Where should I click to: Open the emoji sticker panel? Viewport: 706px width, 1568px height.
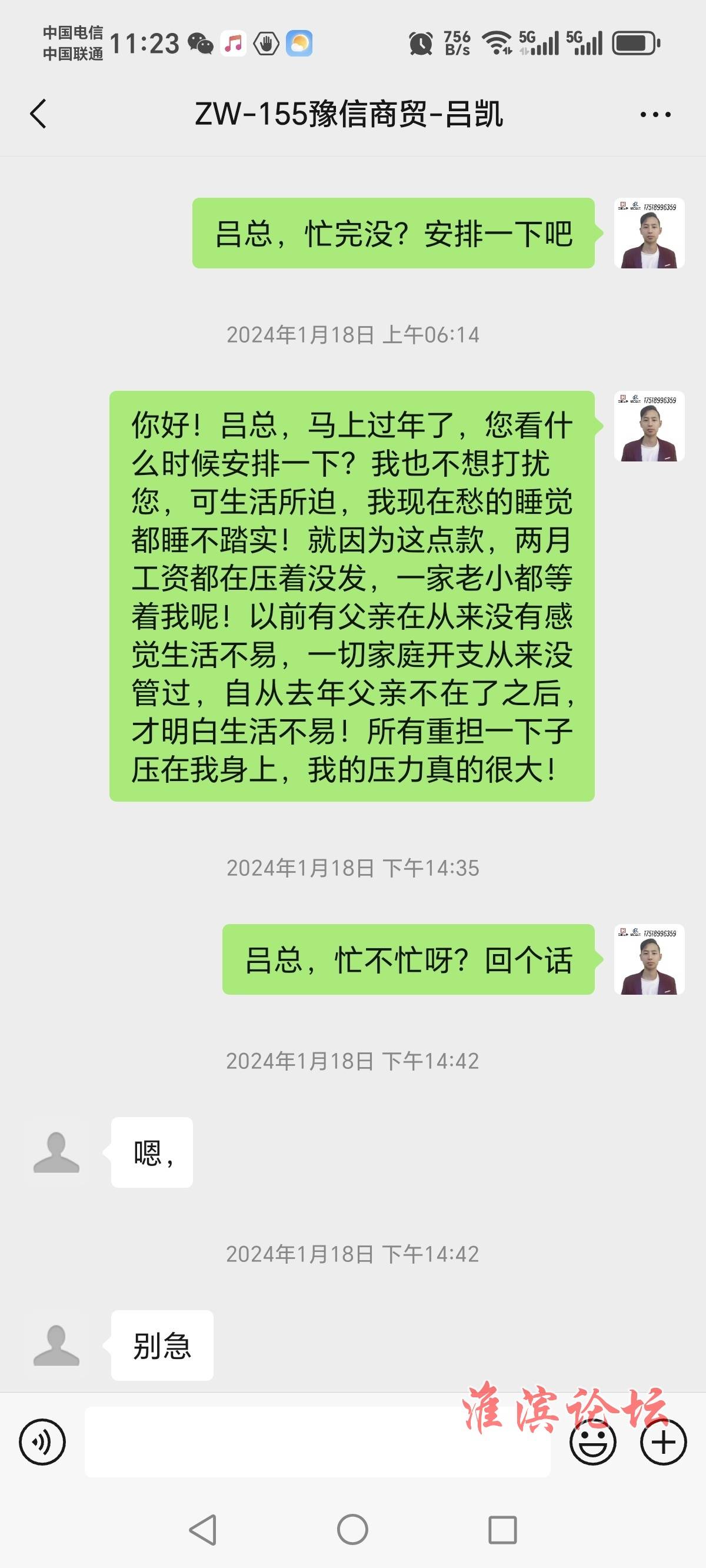(x=593, y=1441)
